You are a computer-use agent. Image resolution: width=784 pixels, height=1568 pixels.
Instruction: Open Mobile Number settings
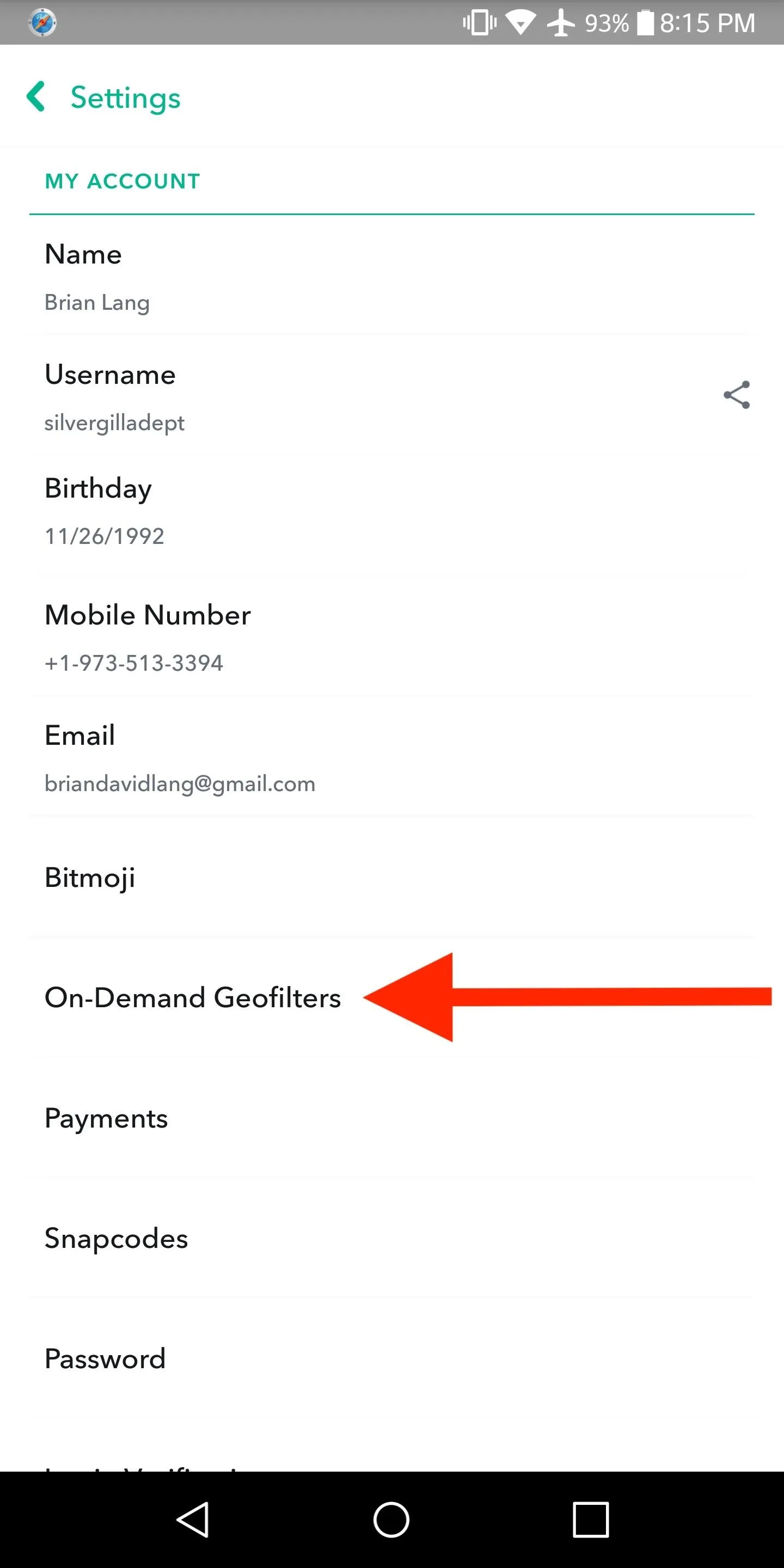pyautogui.click(x=392, y=636)
